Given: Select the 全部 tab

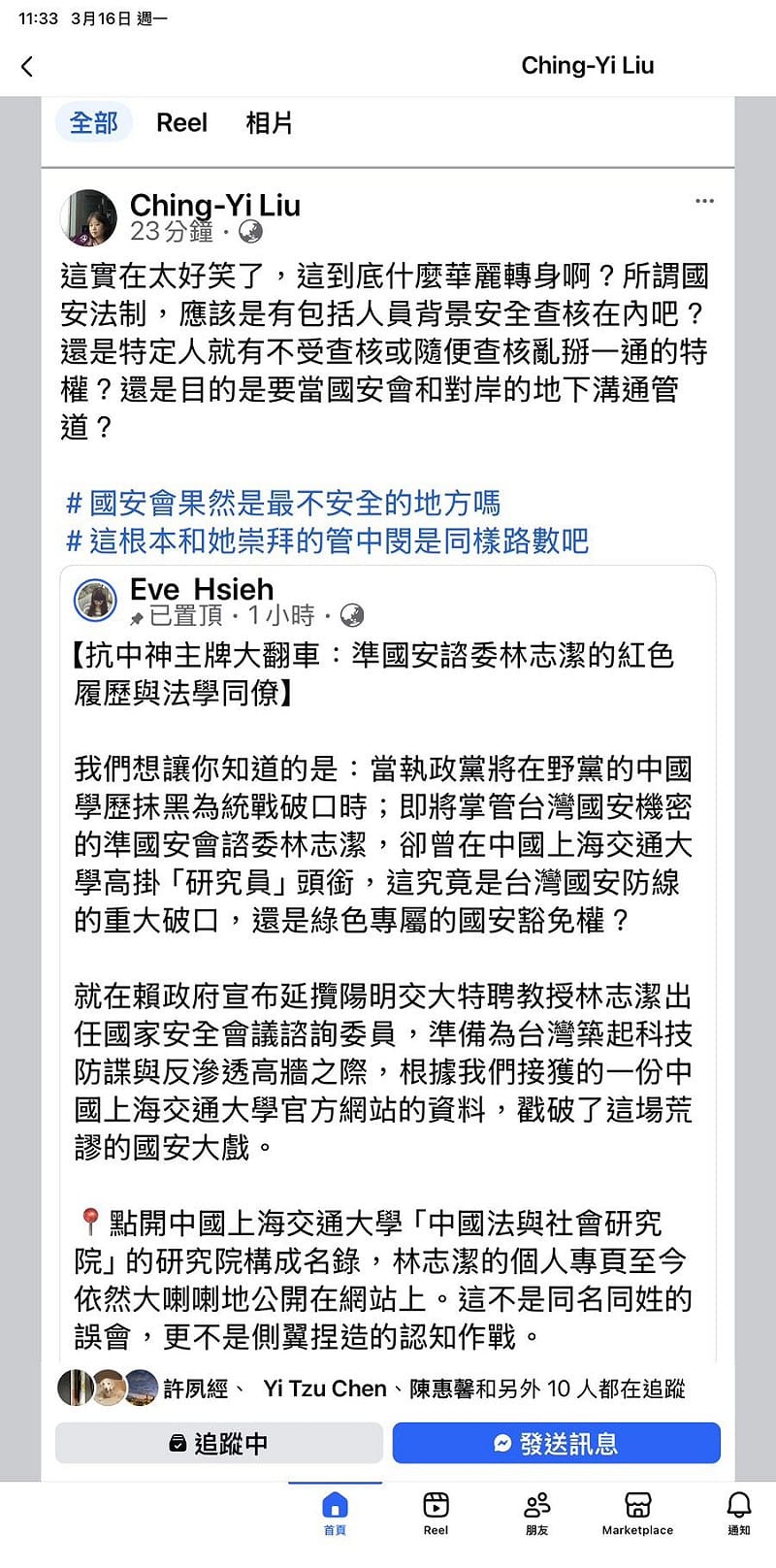Looking at the screenshot, I should click(93, 123).
